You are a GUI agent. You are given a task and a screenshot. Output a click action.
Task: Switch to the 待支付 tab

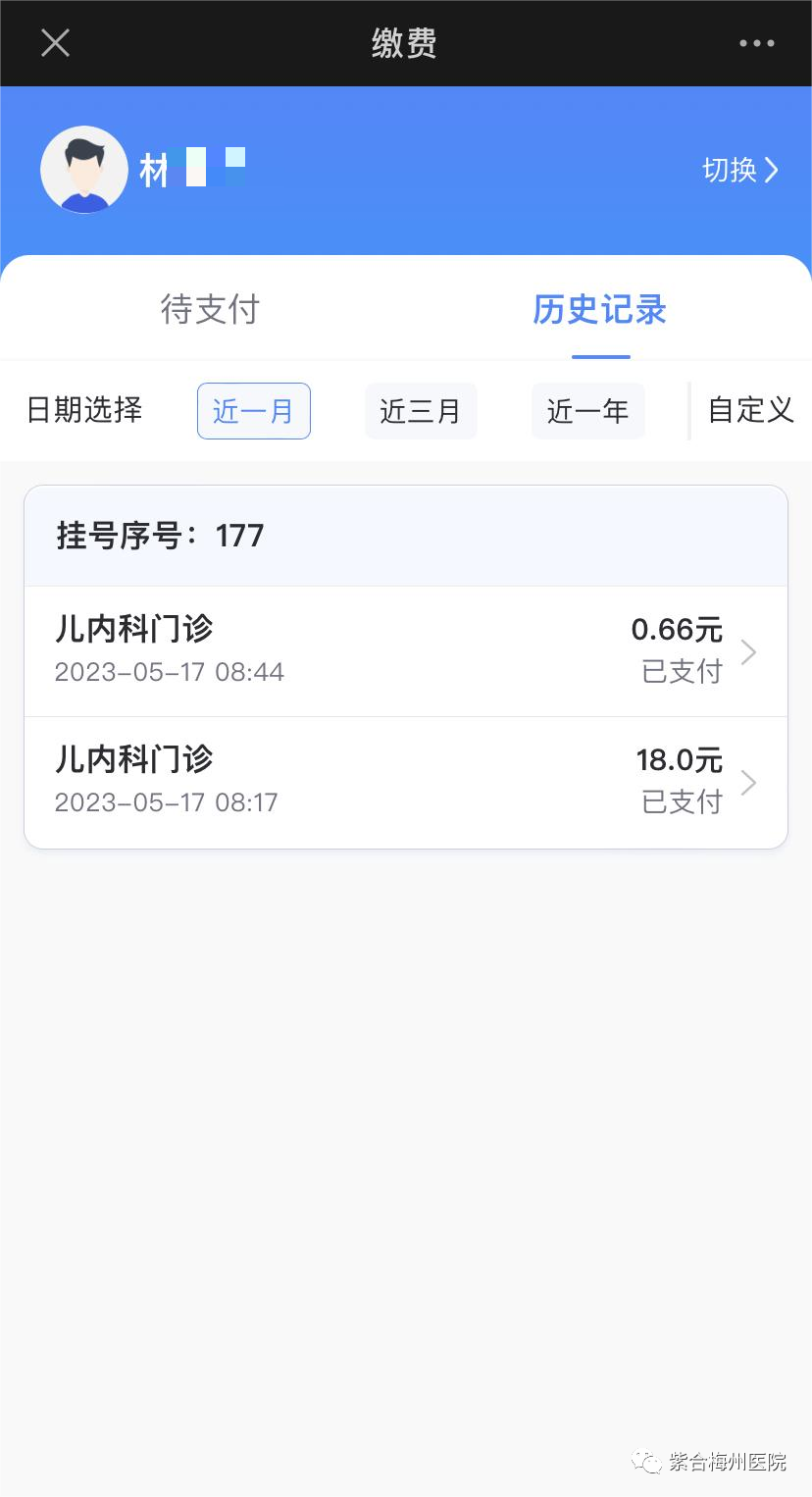(210, 310)
